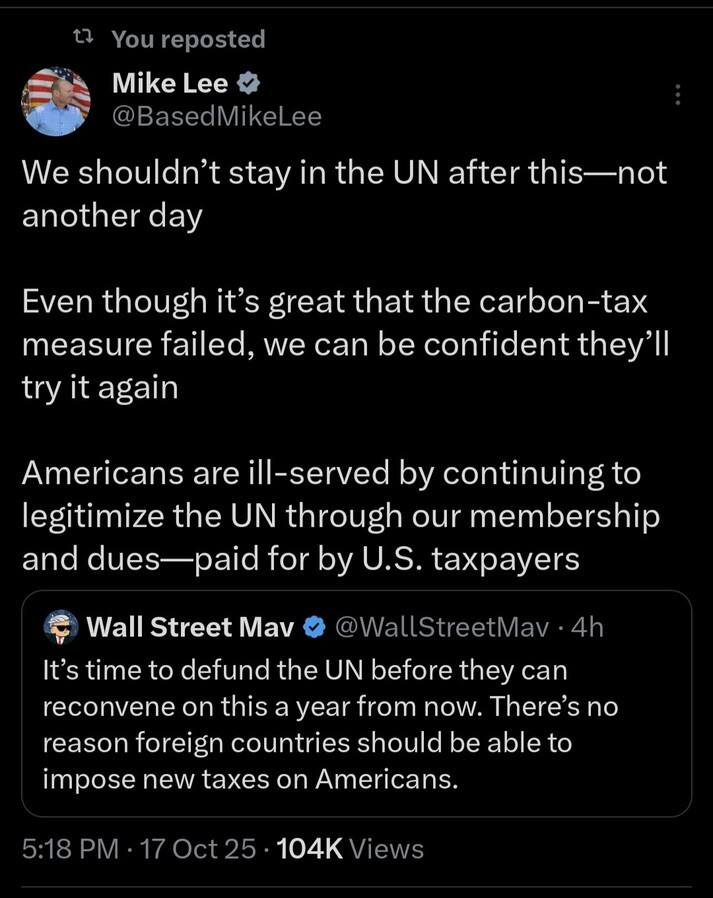Open the post's three-dot overflow menu
This screenshot has height=898, width=713.
pyautogui.click(x=677, y=95)
